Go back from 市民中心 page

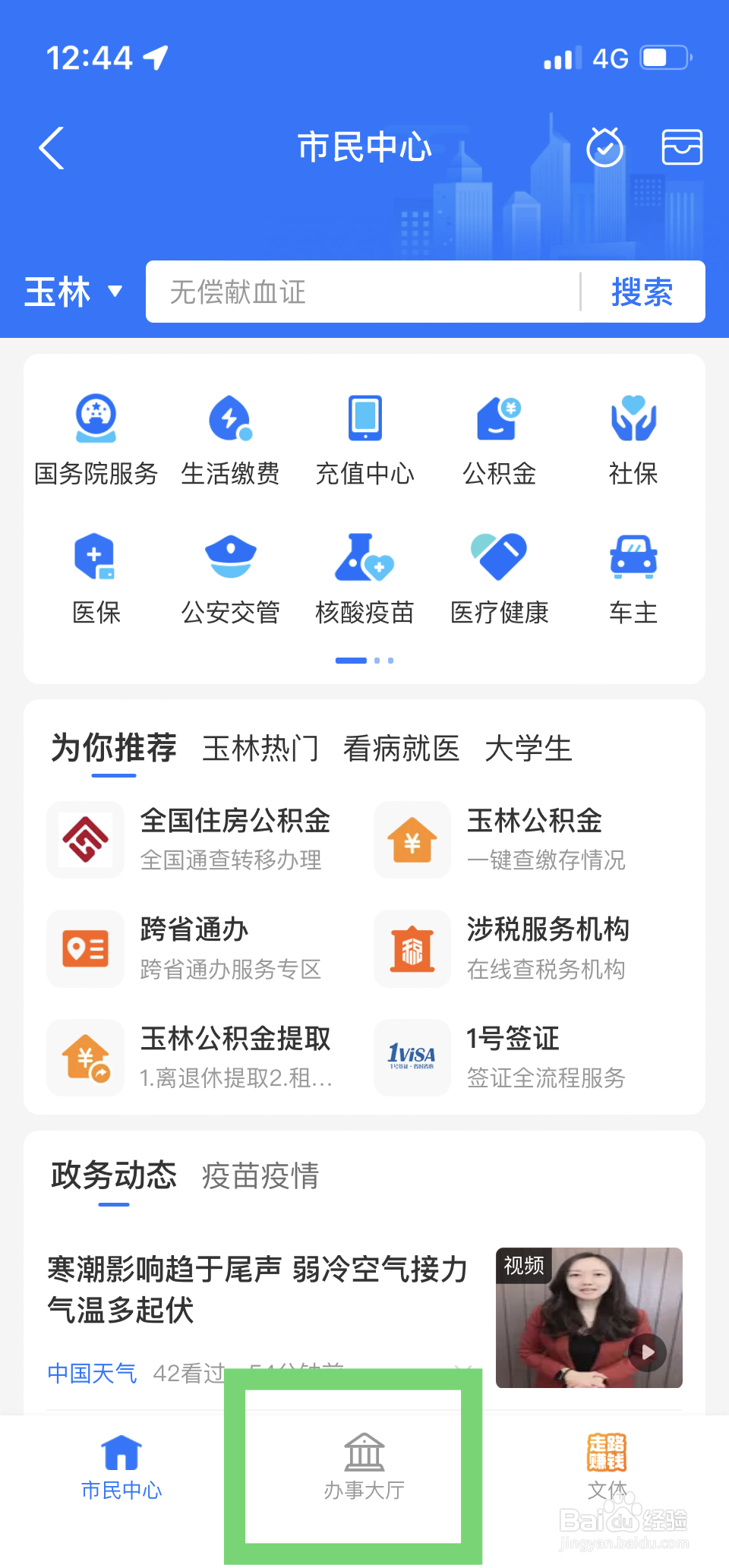[52, 148]
